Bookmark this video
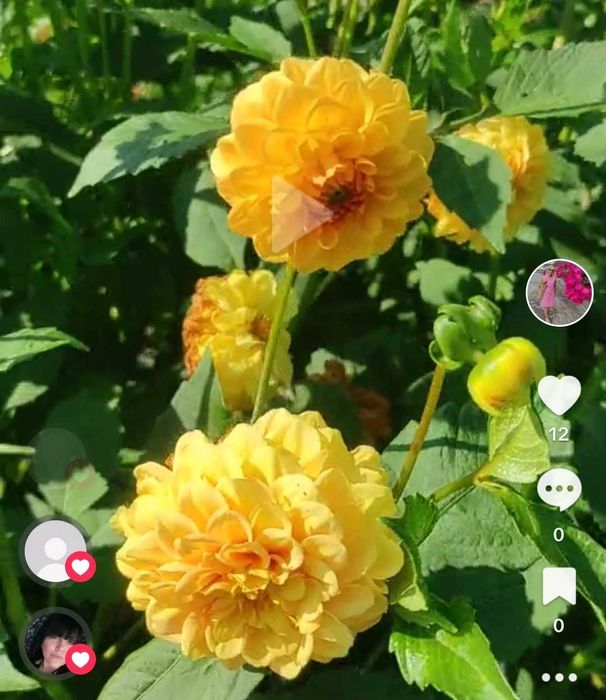 [559, 586]
